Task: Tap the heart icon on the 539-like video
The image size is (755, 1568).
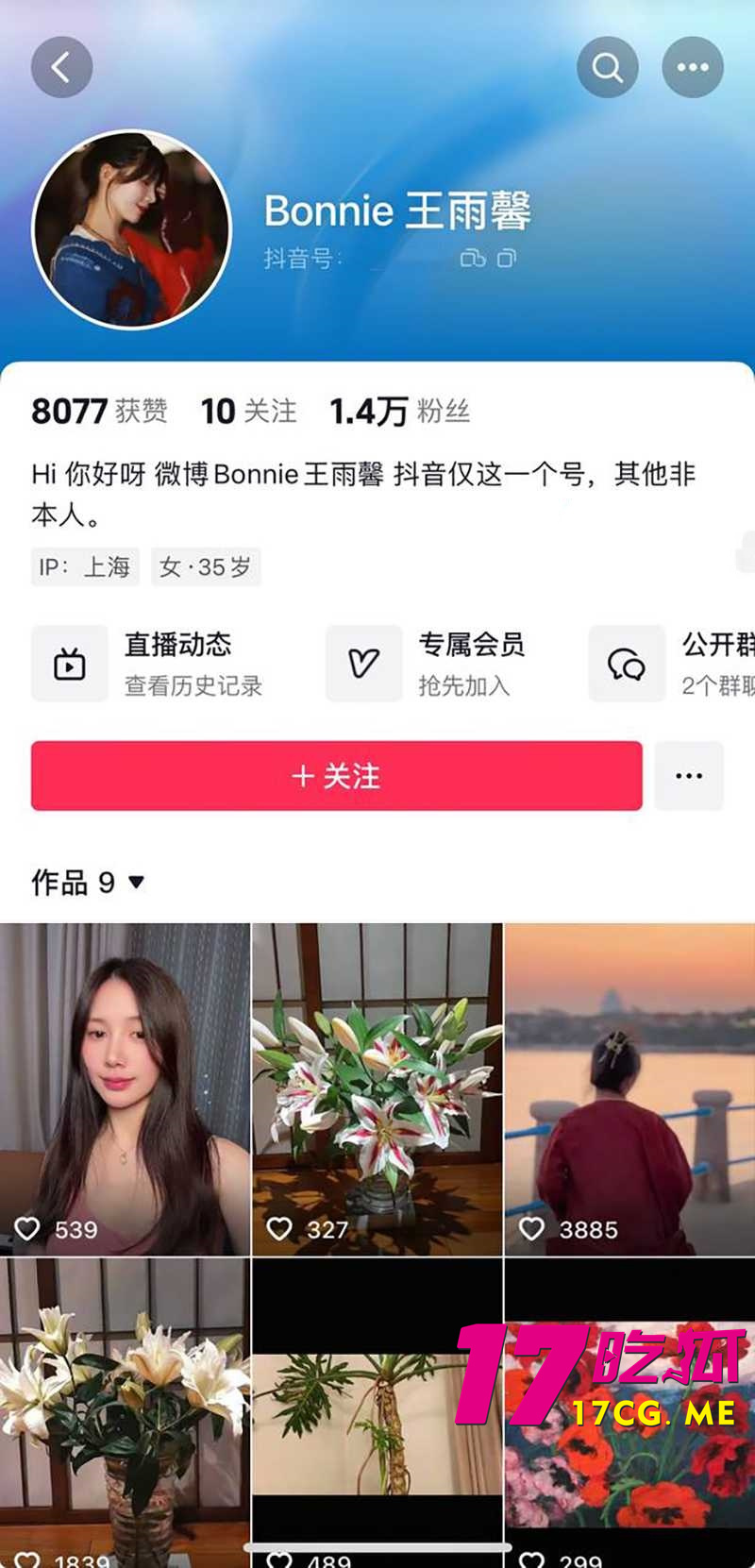Action: click(x=27, y=1229)
